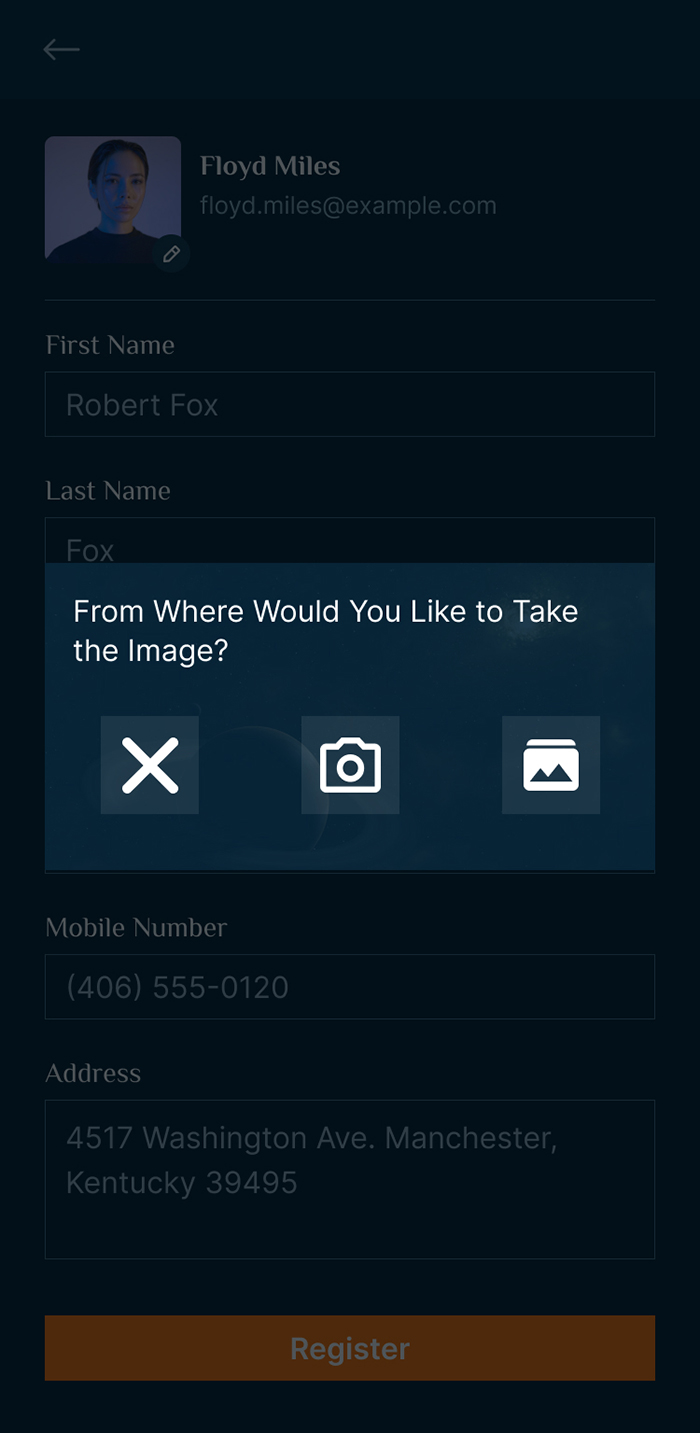The height and width of the screenshot is (1433, 700).
Task: Choose camera to take a photo
Action: click(350, 765)
